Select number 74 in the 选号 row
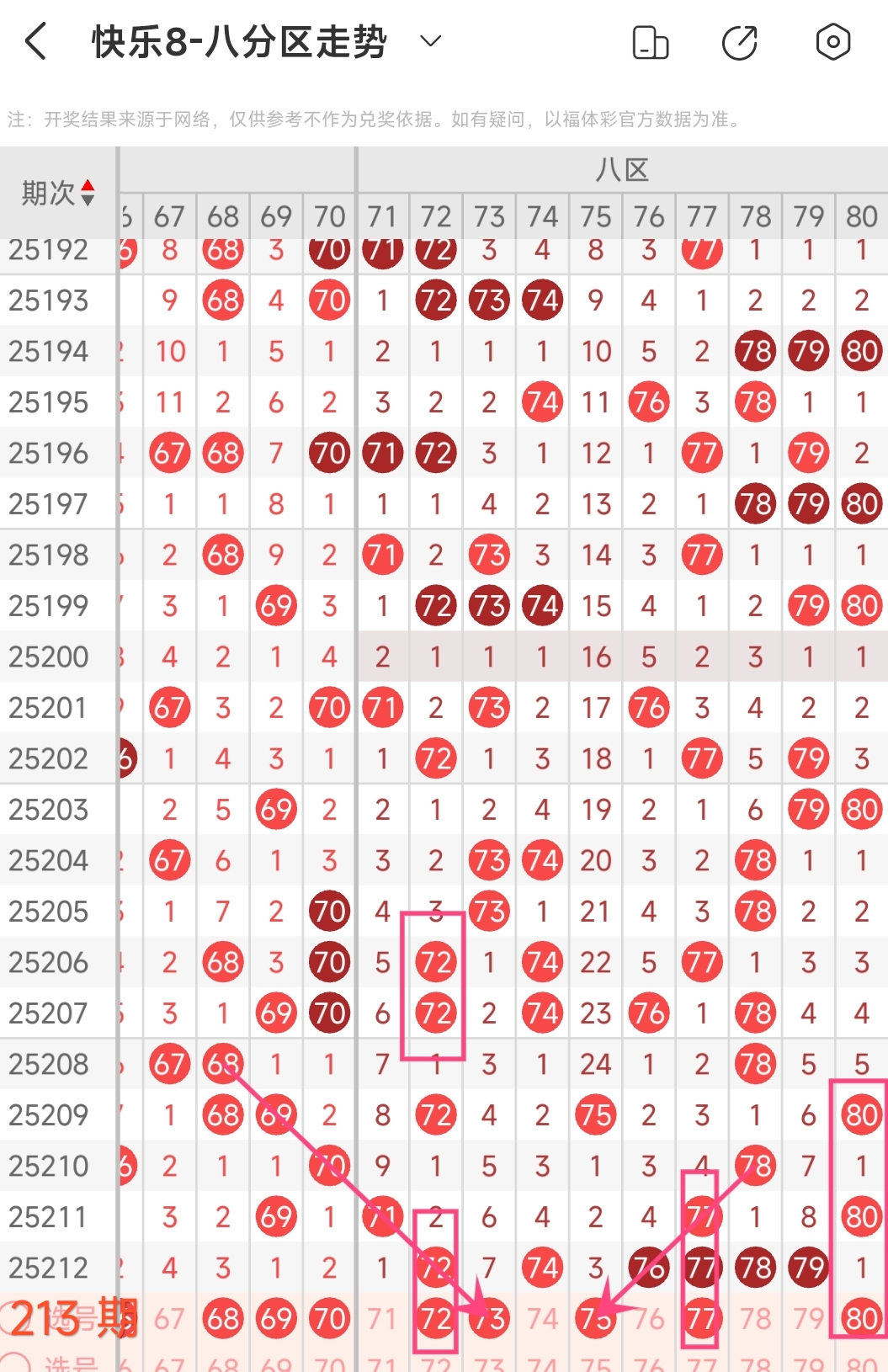Screen dimensions: 888x1372 click(542, 1318)
